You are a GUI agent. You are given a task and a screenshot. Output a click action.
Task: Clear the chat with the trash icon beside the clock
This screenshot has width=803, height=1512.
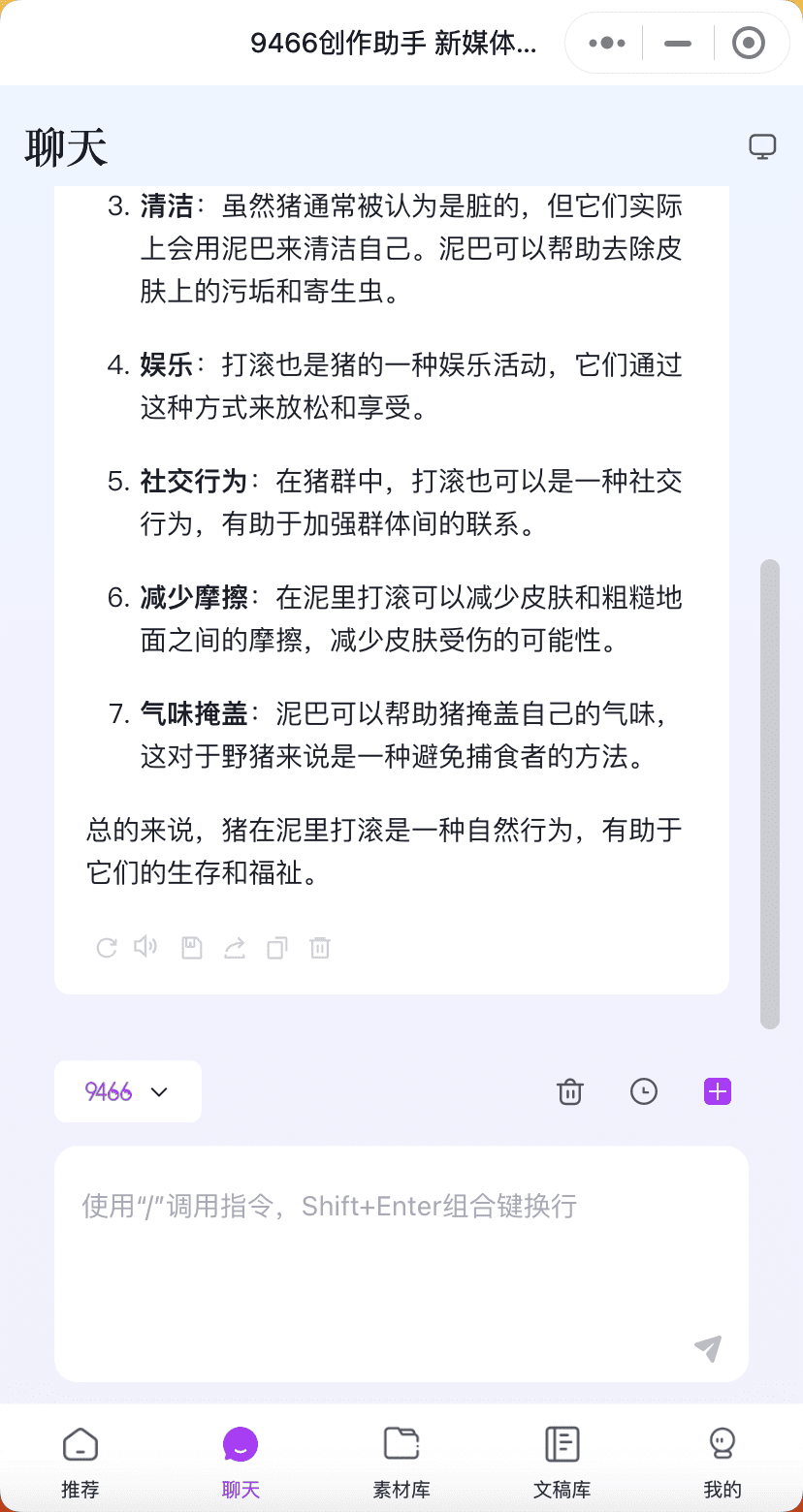[x=569, y=1091]
